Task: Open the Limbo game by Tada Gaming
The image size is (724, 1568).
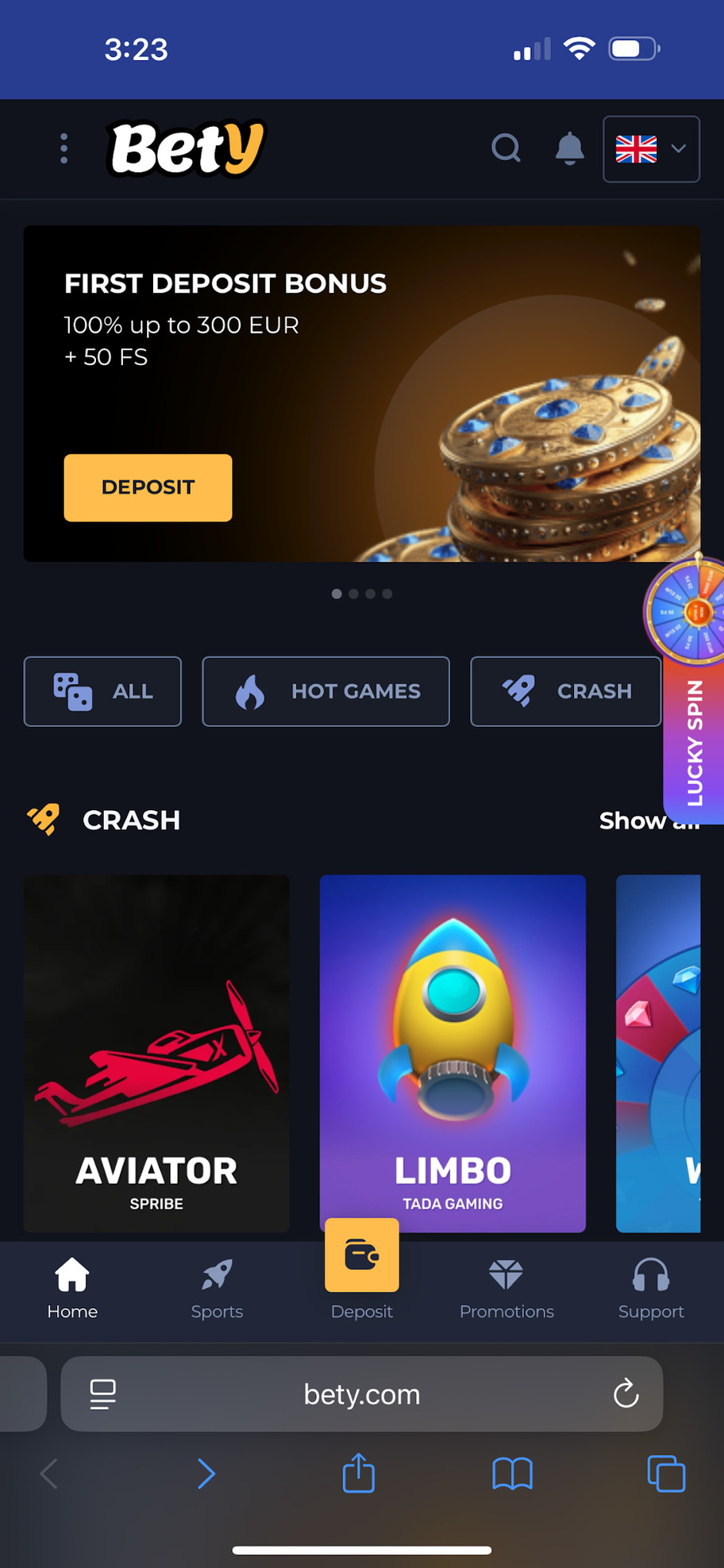Action: [452, 1053]
